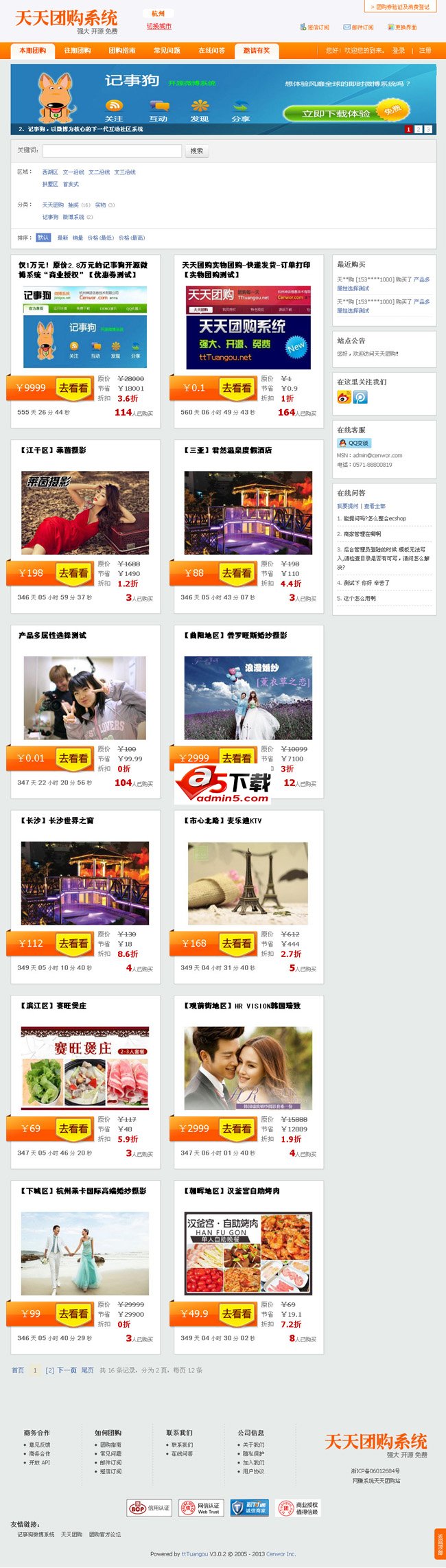Filter by 西湖区 region

pyautogui.click(x=49, y=172)
